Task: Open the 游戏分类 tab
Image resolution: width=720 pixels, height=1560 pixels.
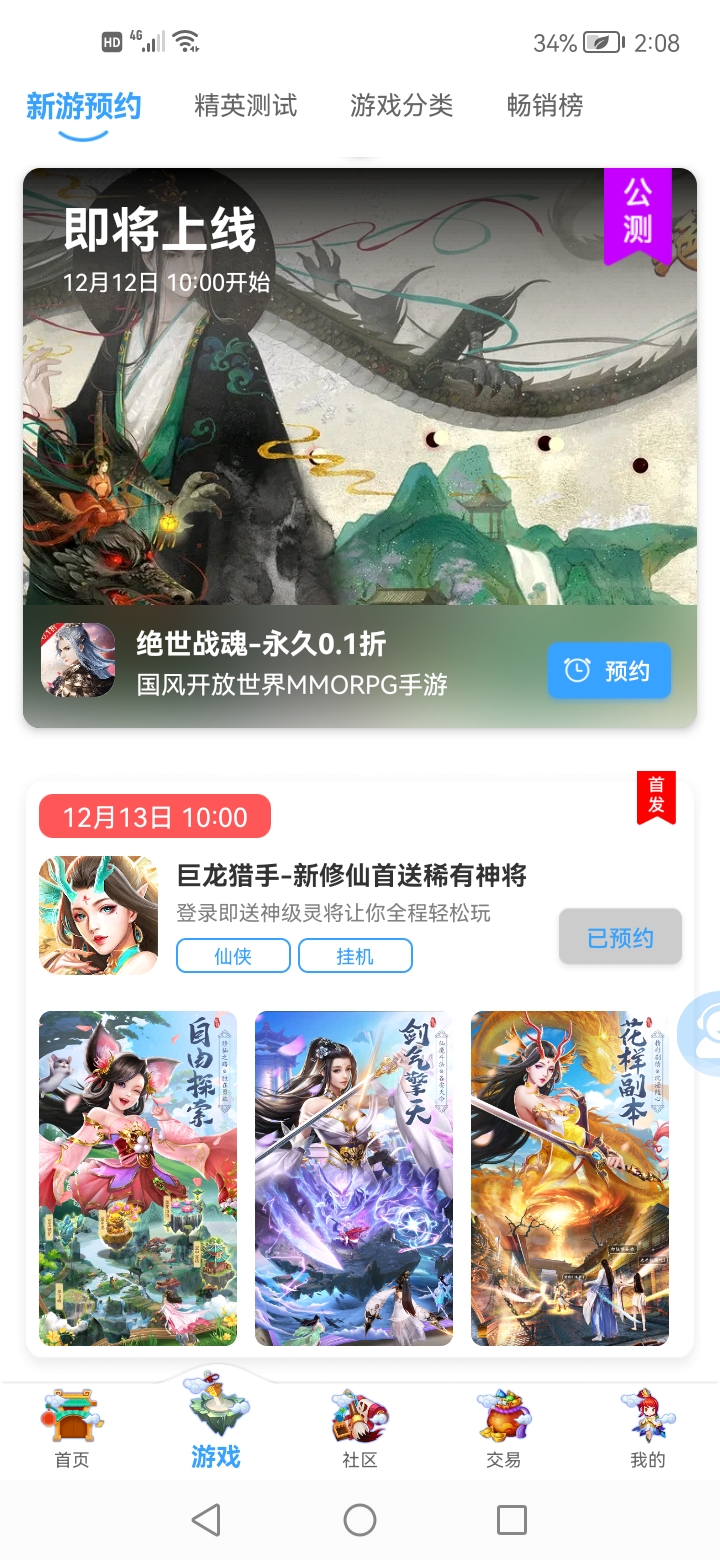Action: point(401,106)
